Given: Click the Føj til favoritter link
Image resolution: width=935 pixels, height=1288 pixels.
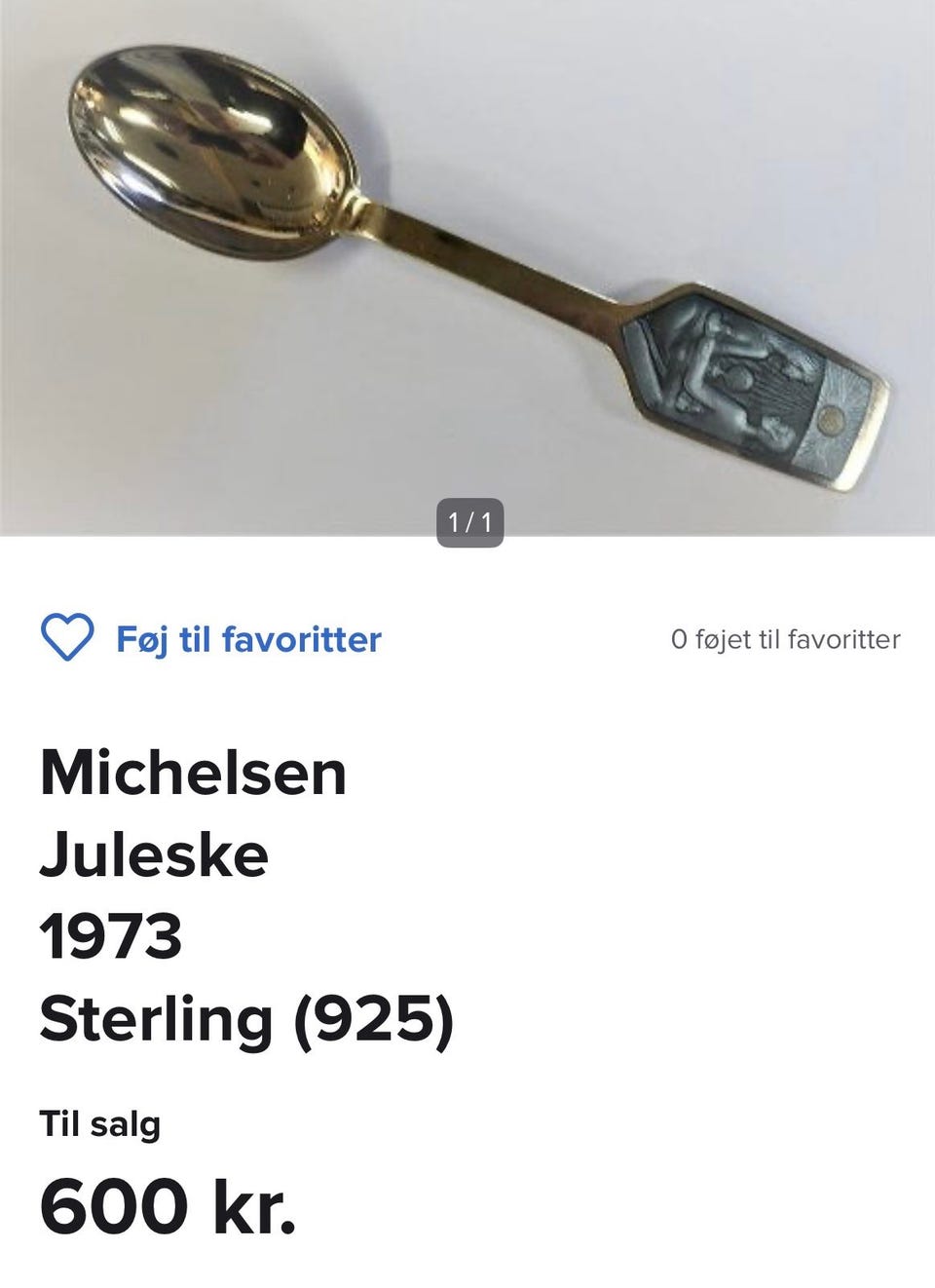Looking at the screenshot, I should (247, 640).
